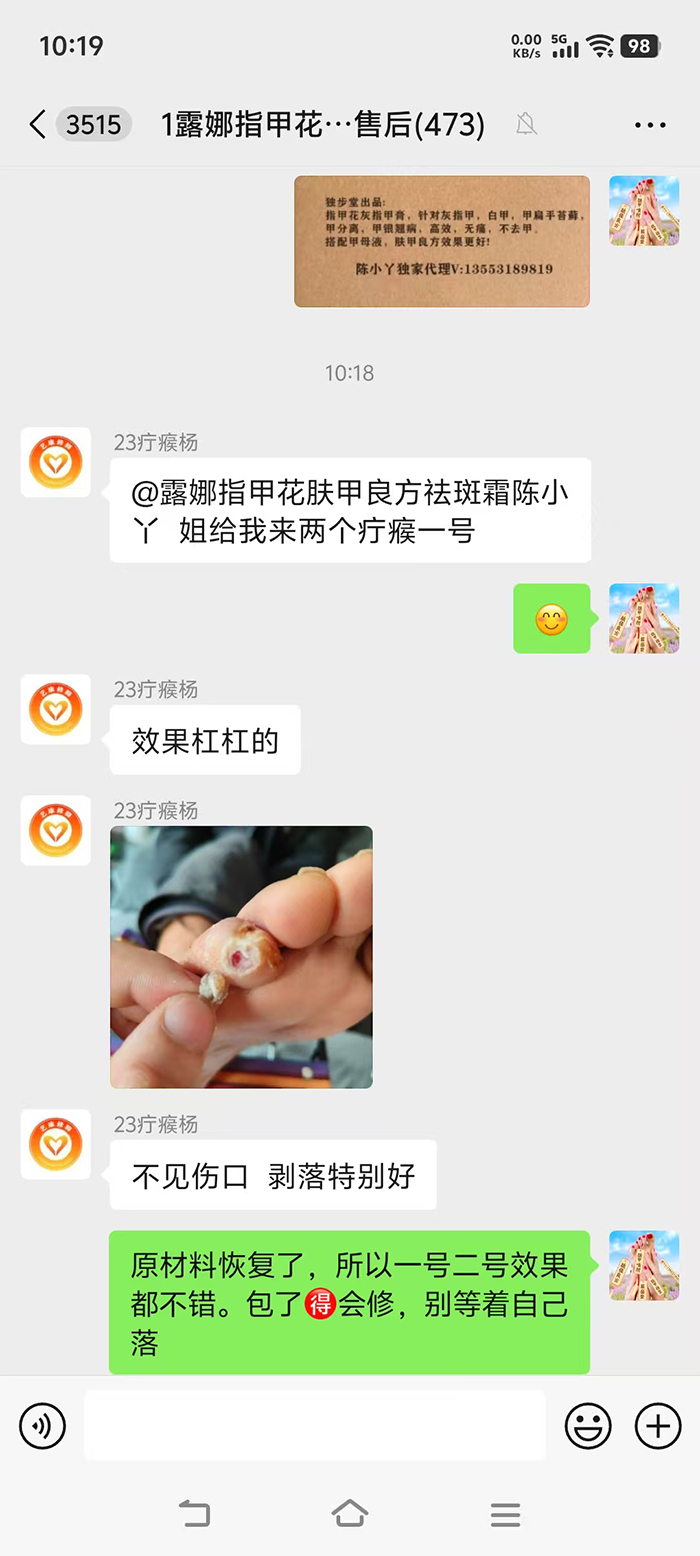Switch to voice message input
700x1556 pixels.
point(42,1425)
